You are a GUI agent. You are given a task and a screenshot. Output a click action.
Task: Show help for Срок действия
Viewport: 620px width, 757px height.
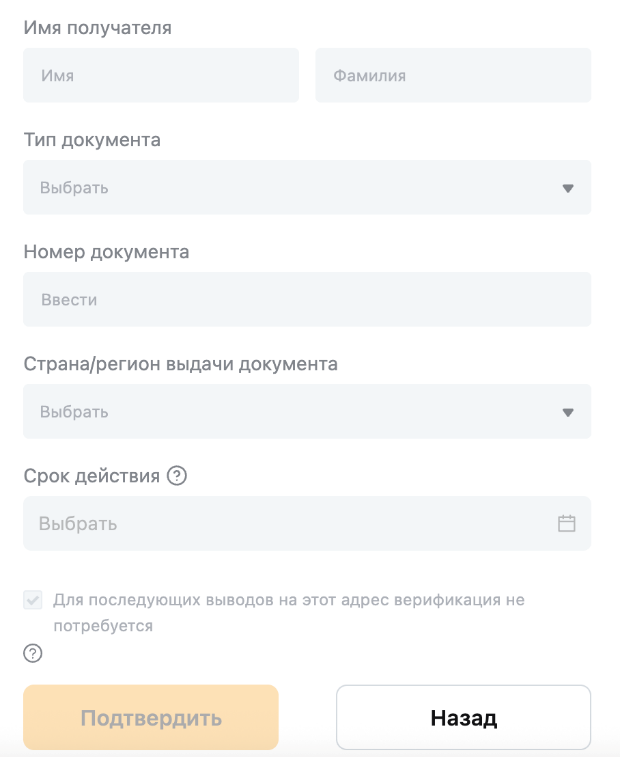tap(177, 476)
